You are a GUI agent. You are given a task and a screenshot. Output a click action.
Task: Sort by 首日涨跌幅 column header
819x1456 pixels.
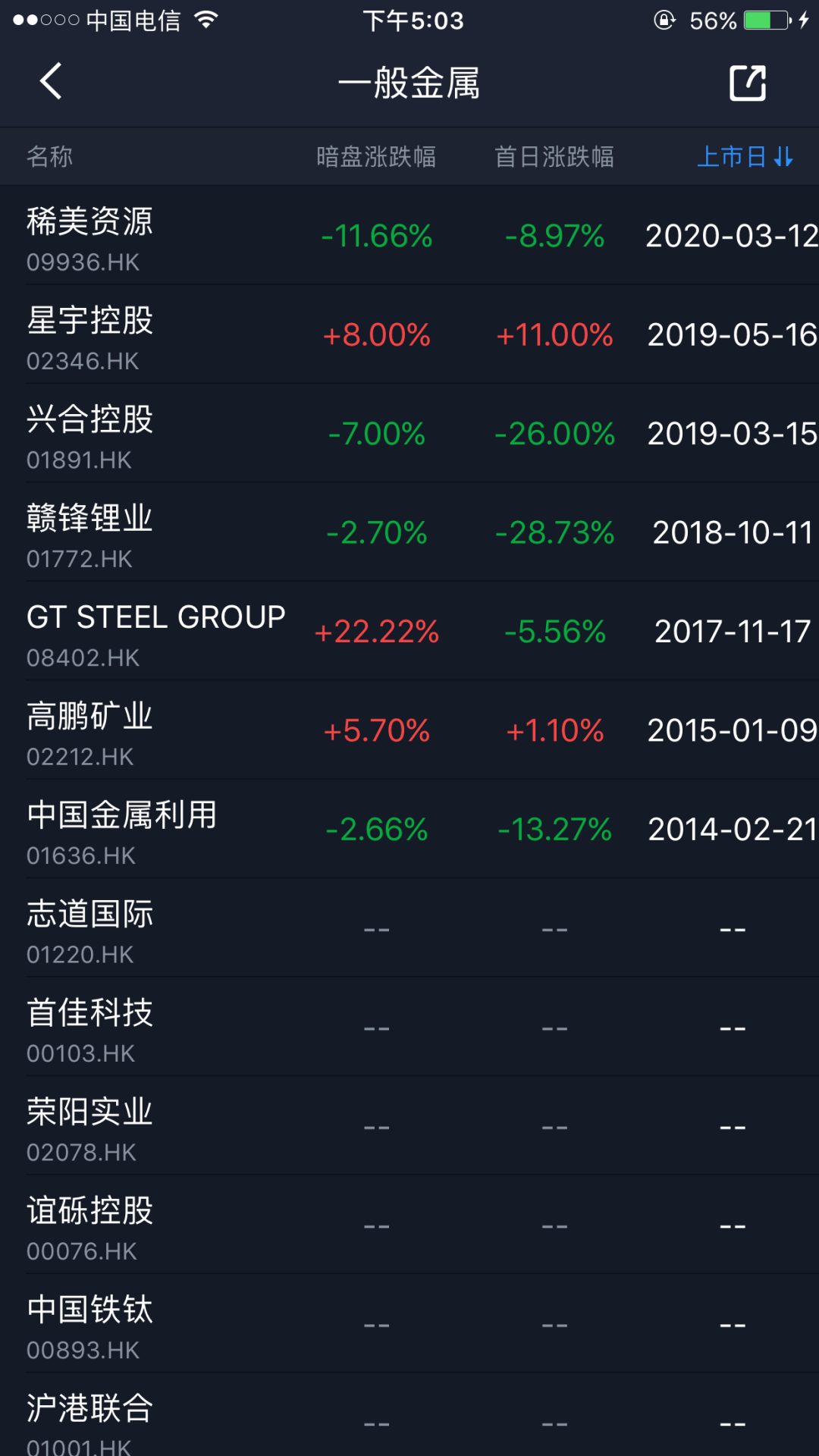pyautogui.click(x=554, y=157)
